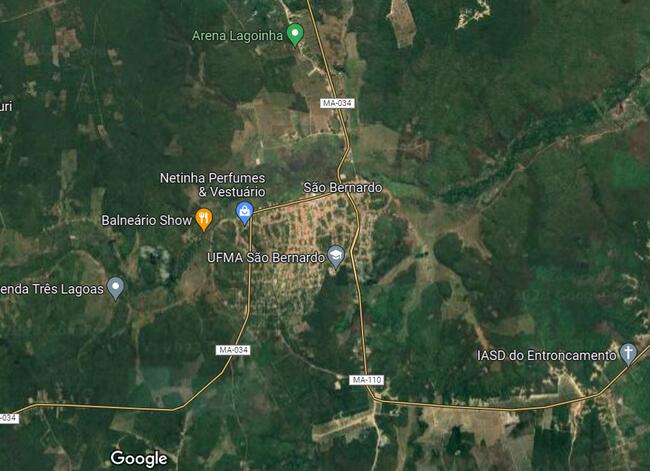650x471 pixels.
Task: Select the Três Lagoas place pin
Action: (x=116, y=288)
